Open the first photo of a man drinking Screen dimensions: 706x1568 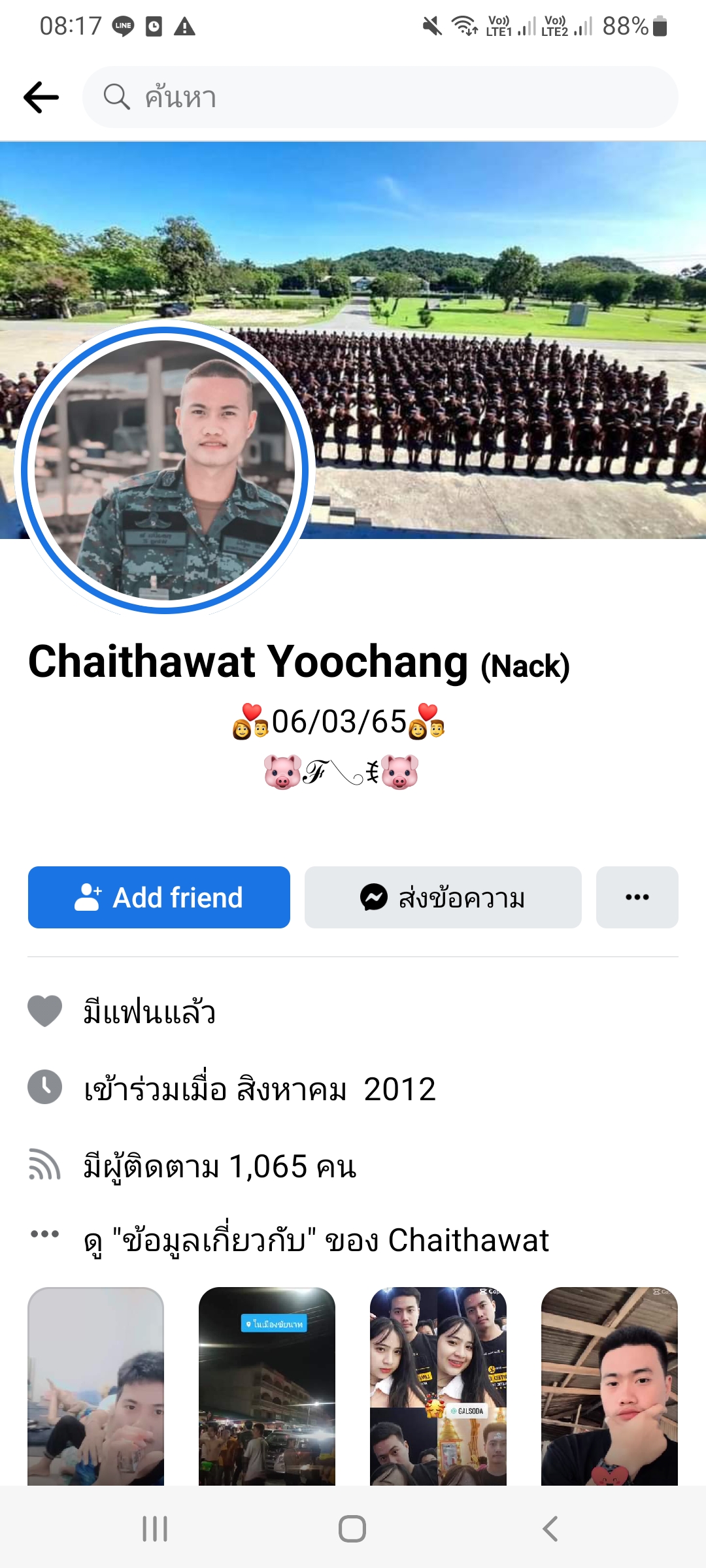point(95,1385)
